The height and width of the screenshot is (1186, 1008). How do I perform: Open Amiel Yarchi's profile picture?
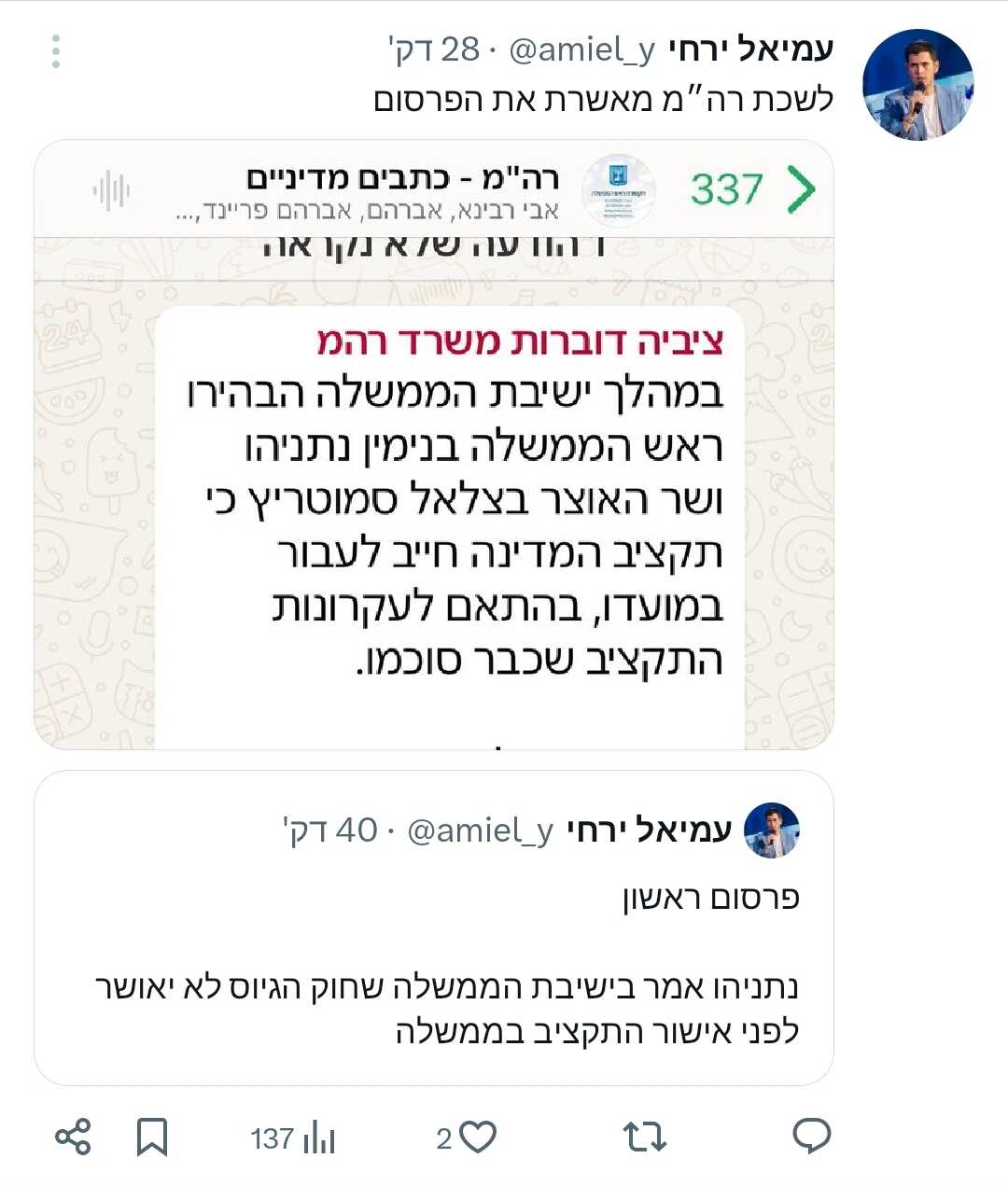coord(917,86)
